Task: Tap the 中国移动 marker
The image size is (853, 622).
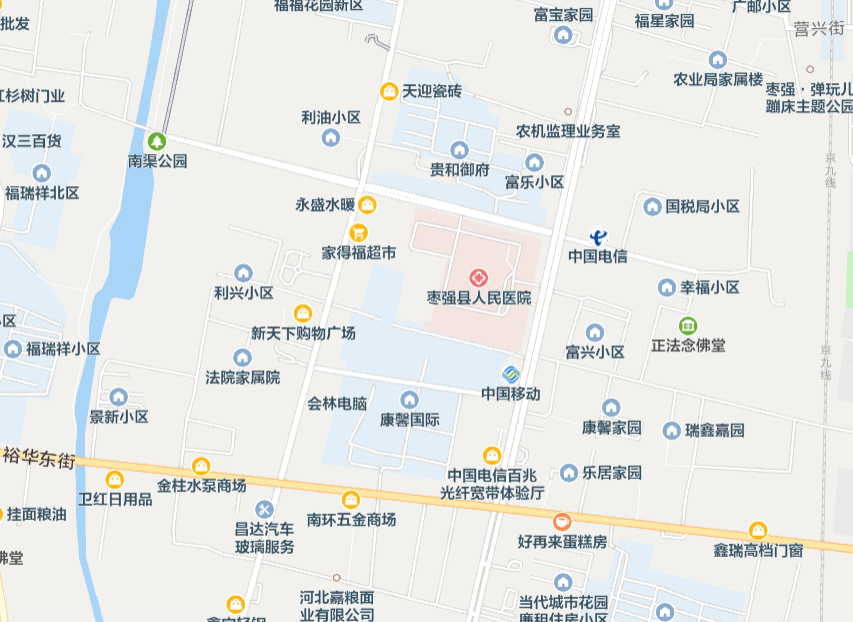Action: (x=511, y=374)
